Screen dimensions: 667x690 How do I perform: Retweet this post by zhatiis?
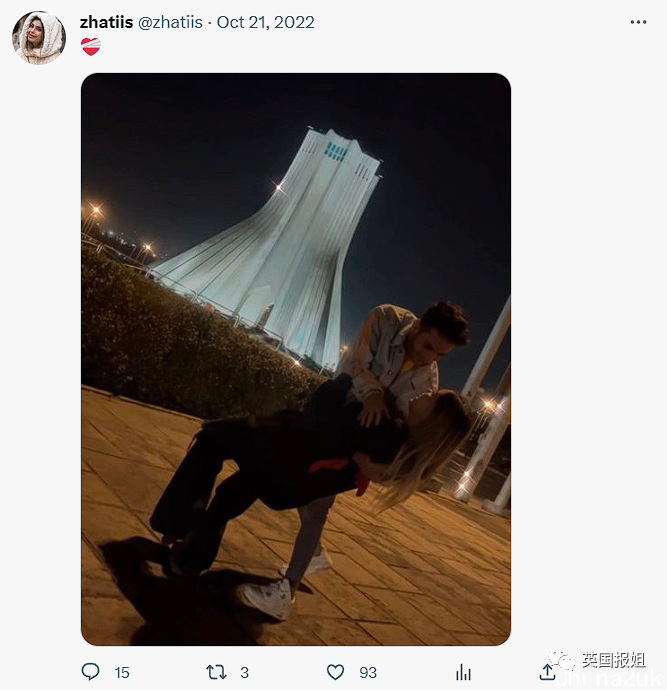(216, 672)
